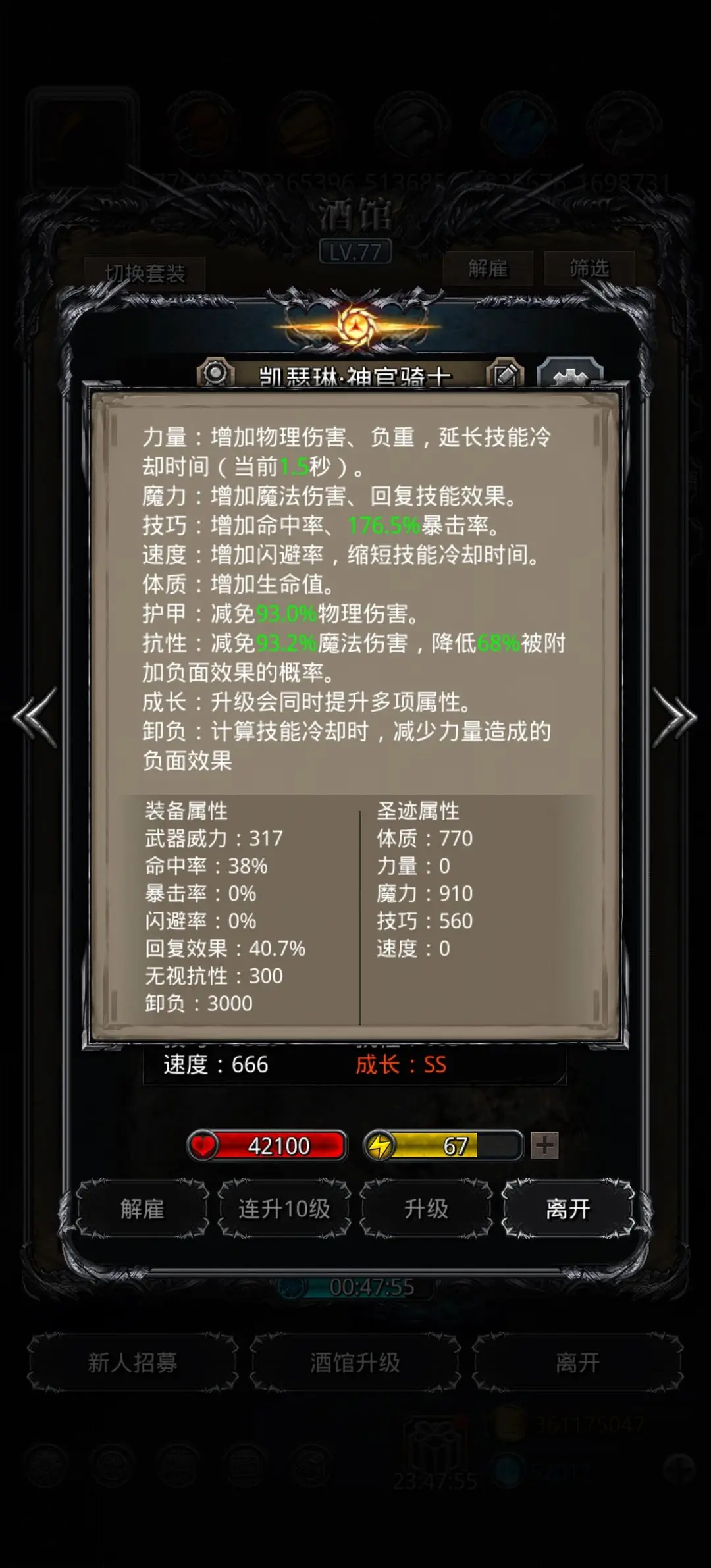Tap the 解雇 button in hero panel
This screenshot has height=1568, width=711.
142,1209
